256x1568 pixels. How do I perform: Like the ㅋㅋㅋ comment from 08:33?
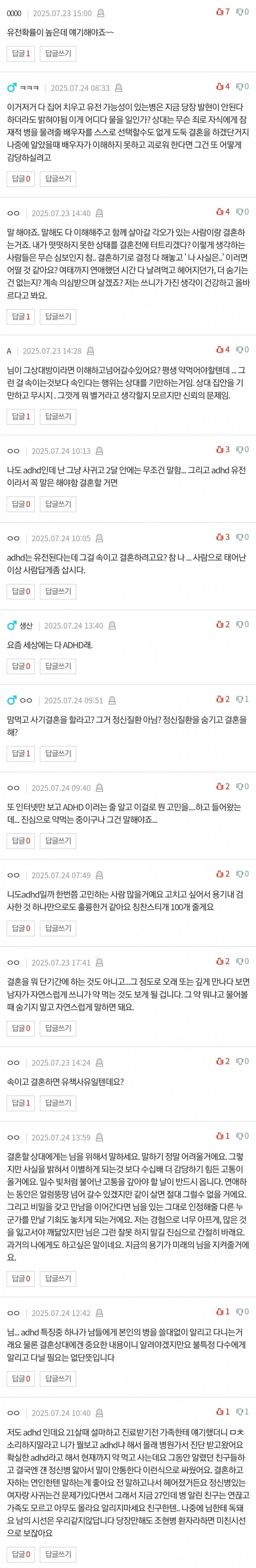223,87
